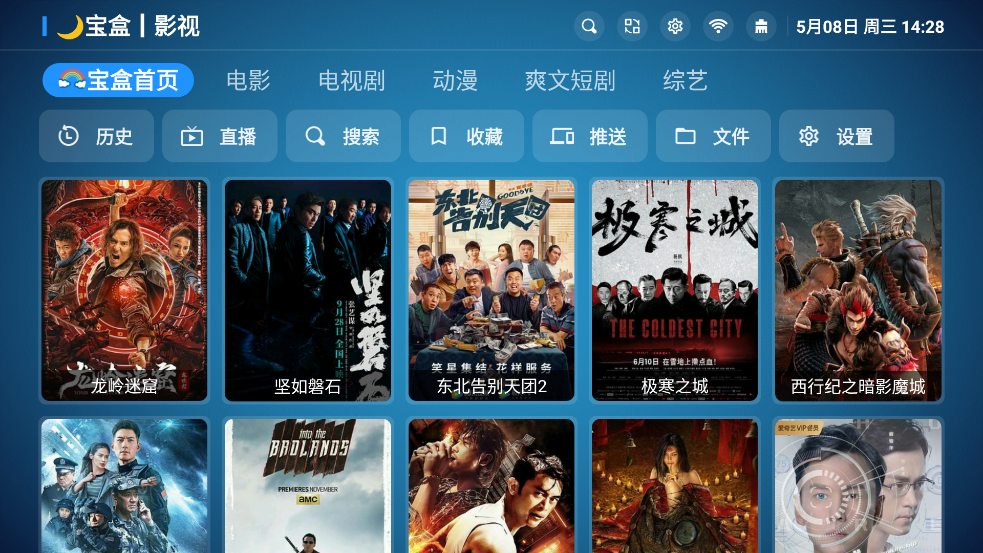Viewport: 983px width, 553px height.
Task: Switch to the 电影 tab
Action: [248, 80]
